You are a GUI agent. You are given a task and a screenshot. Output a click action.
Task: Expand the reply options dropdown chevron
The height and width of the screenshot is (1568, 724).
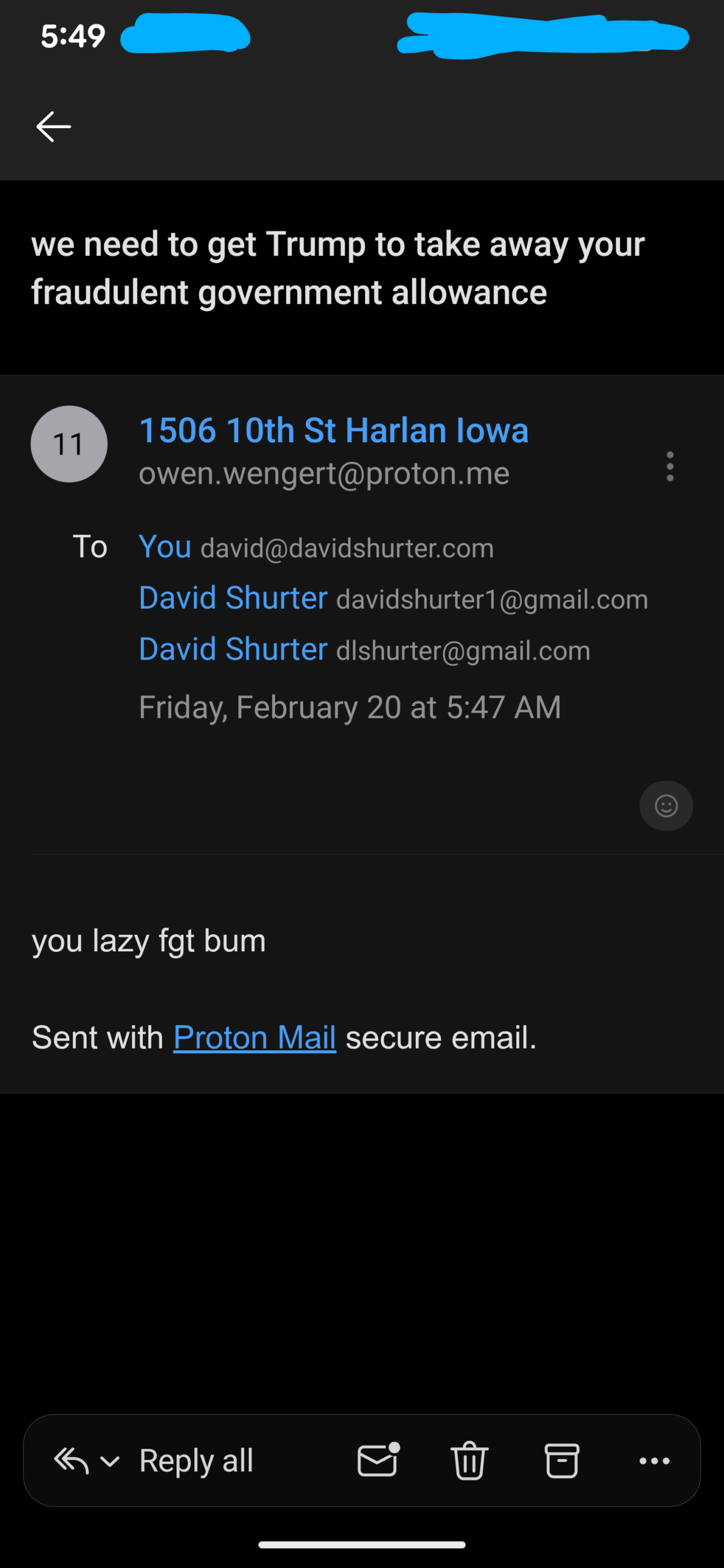(x=110, y=1462)
